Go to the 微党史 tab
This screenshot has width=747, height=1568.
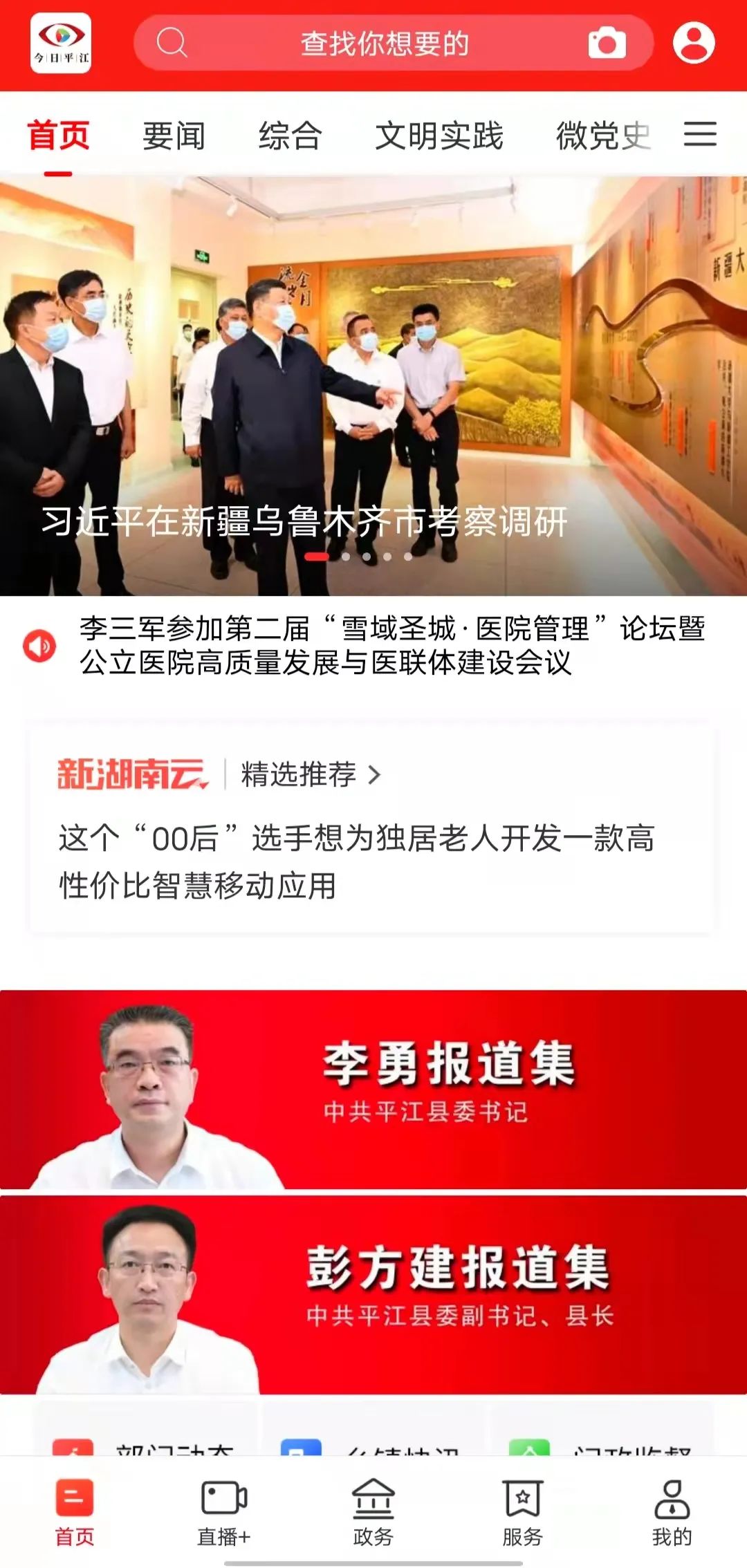point(603,136)
